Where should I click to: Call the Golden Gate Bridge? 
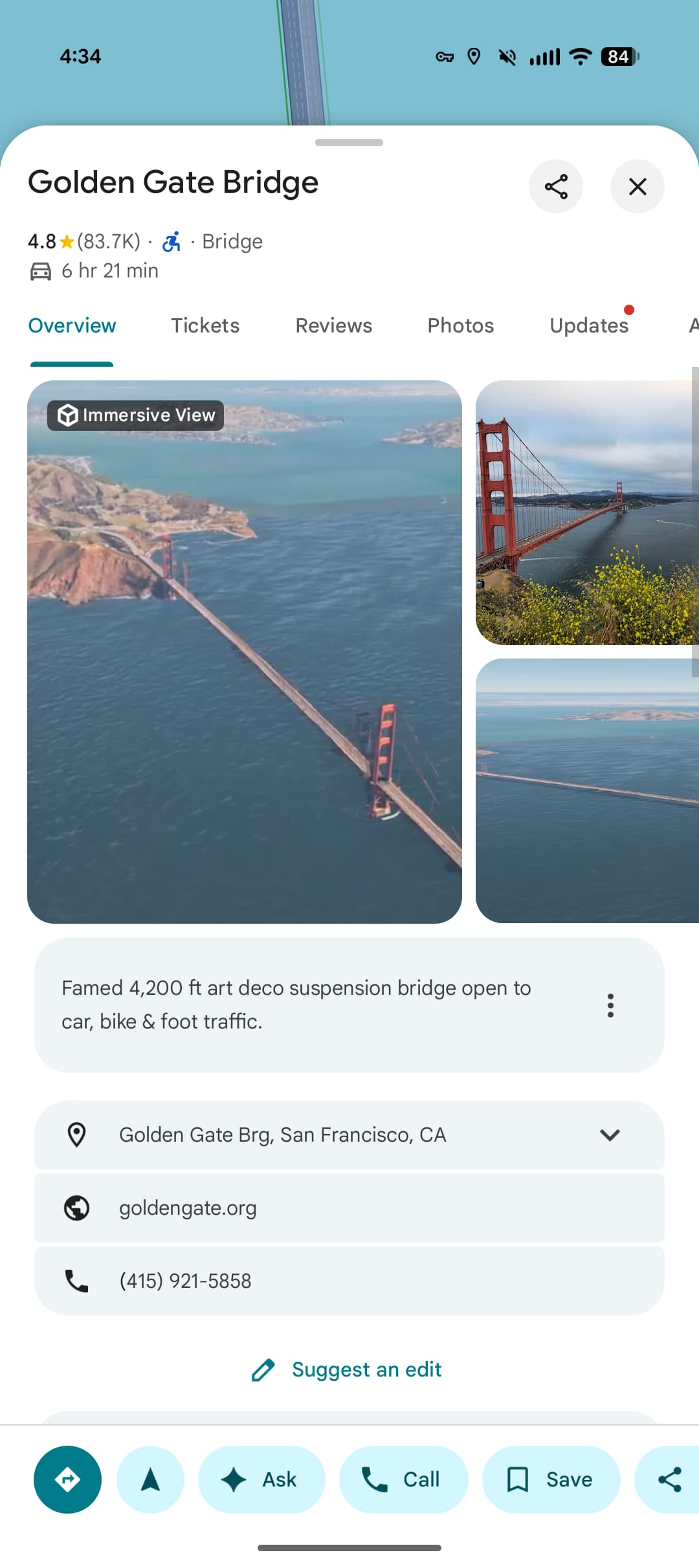point(403,1479)
